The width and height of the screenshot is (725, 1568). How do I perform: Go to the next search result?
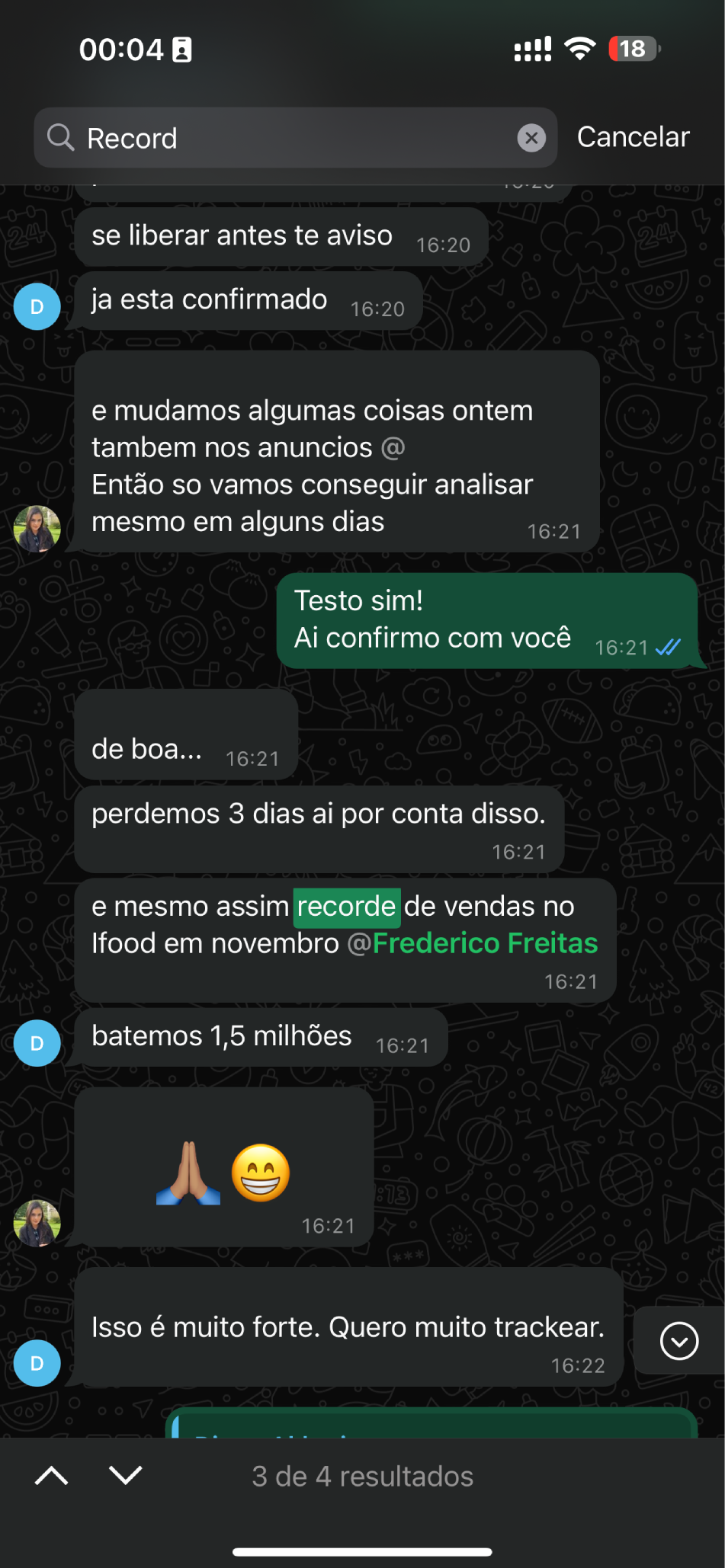tap(126, 1476)
